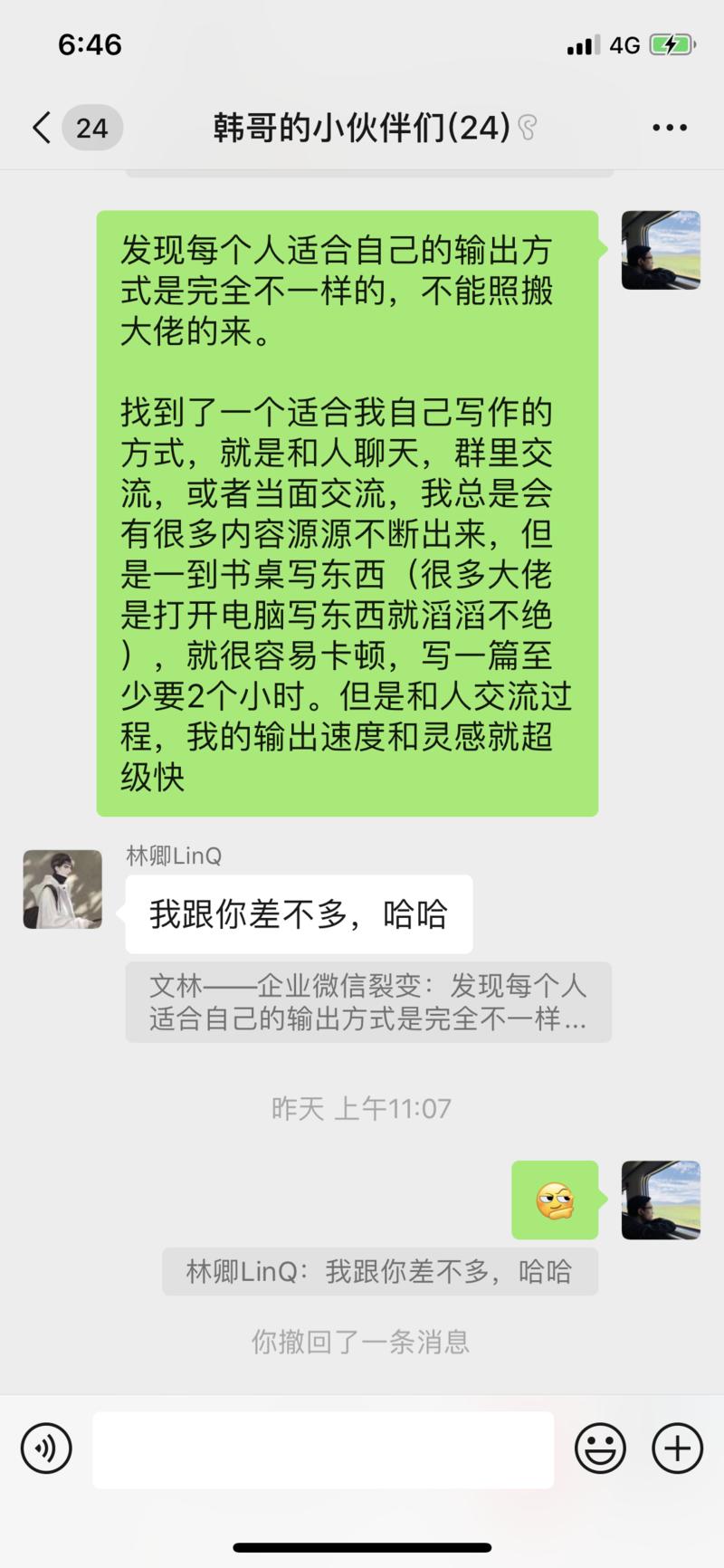This screenshot has height=1568, width=724.
Task: Tap the message input field
Action: [323, 1448]
